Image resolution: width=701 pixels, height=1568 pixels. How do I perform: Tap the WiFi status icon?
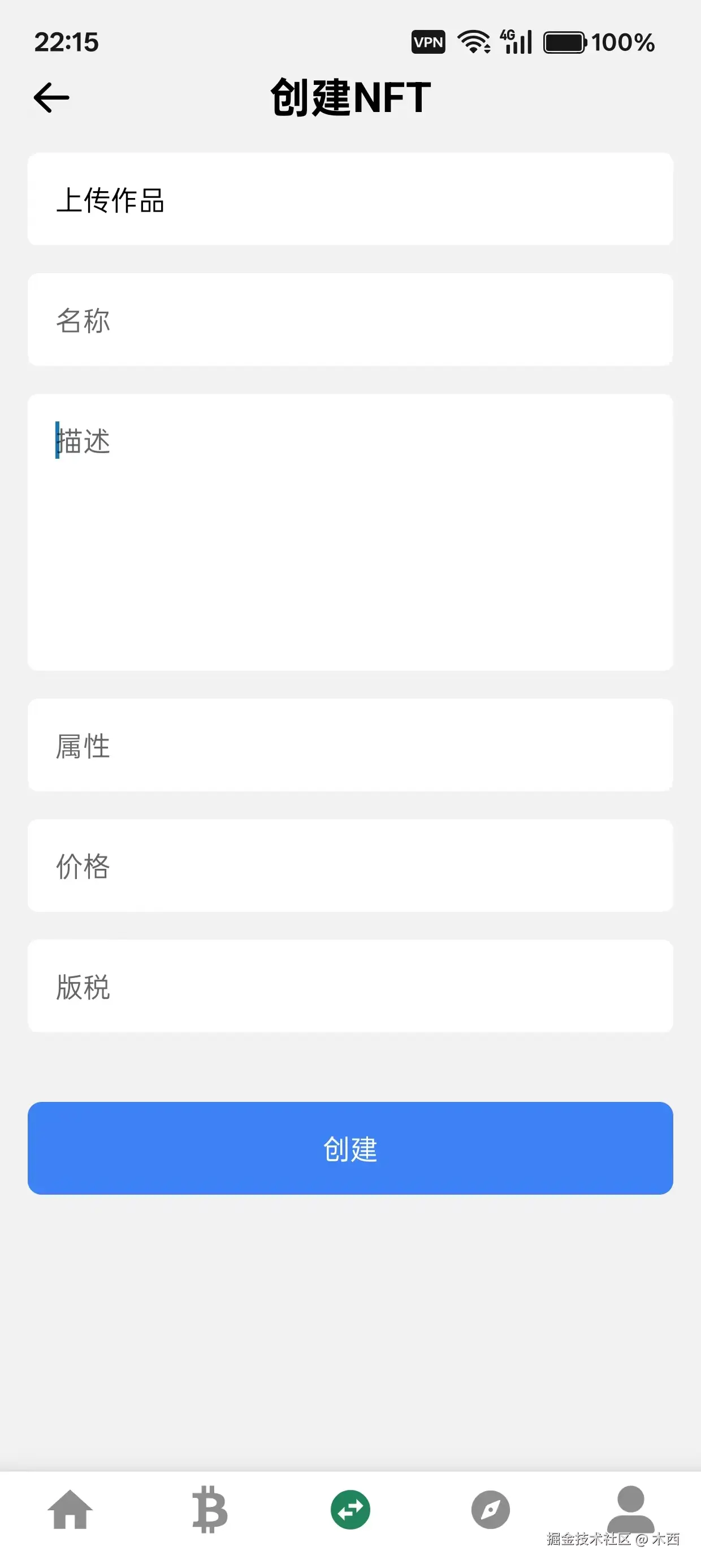point(474,41)
